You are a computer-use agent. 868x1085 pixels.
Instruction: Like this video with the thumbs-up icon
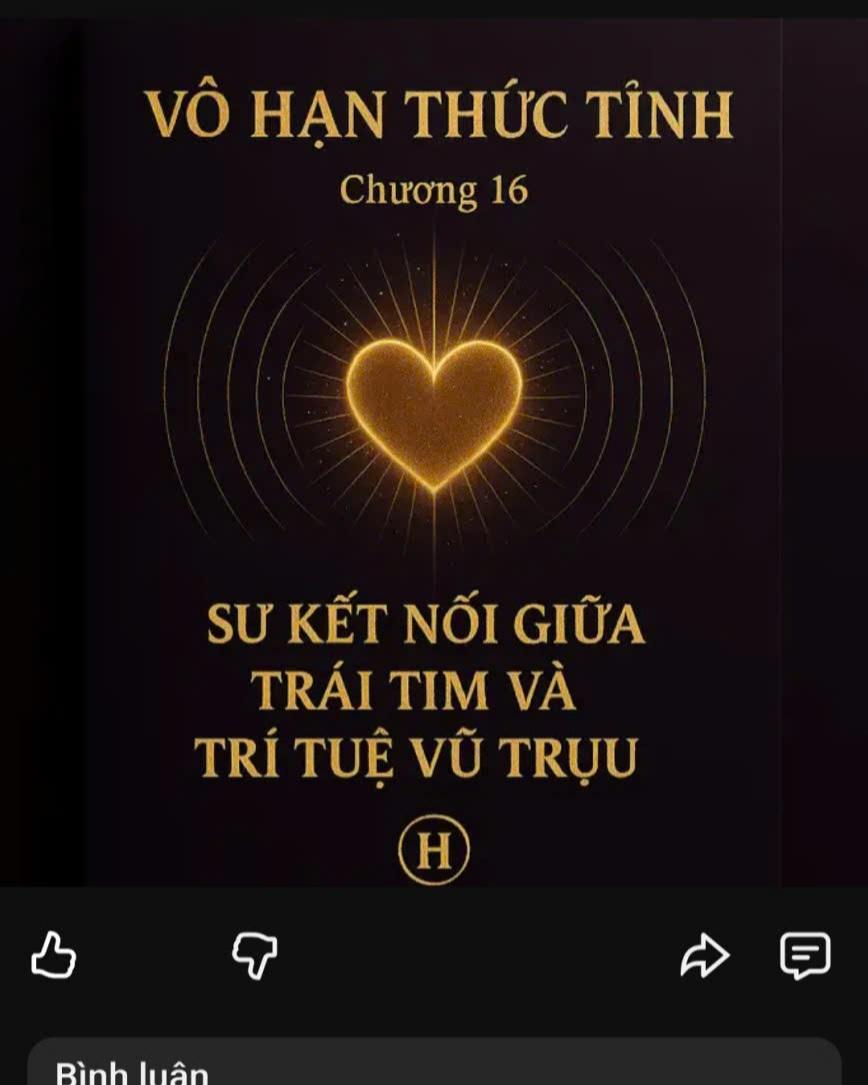[54, 955]
